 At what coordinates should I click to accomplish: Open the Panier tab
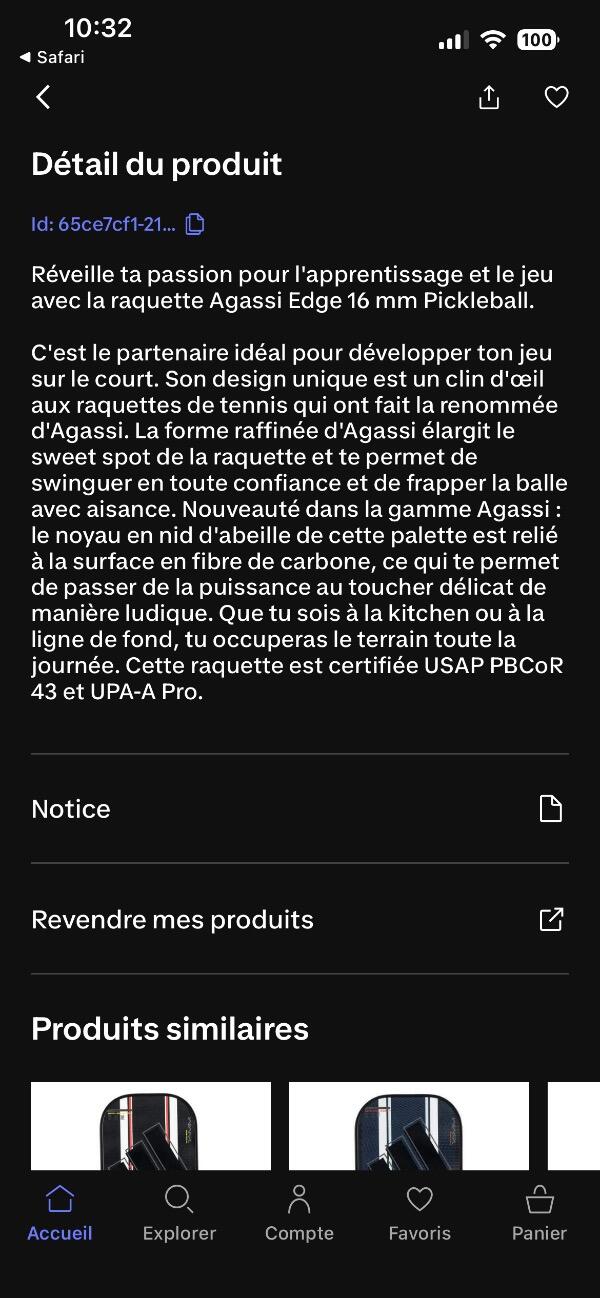click(x=539, y=1213)
